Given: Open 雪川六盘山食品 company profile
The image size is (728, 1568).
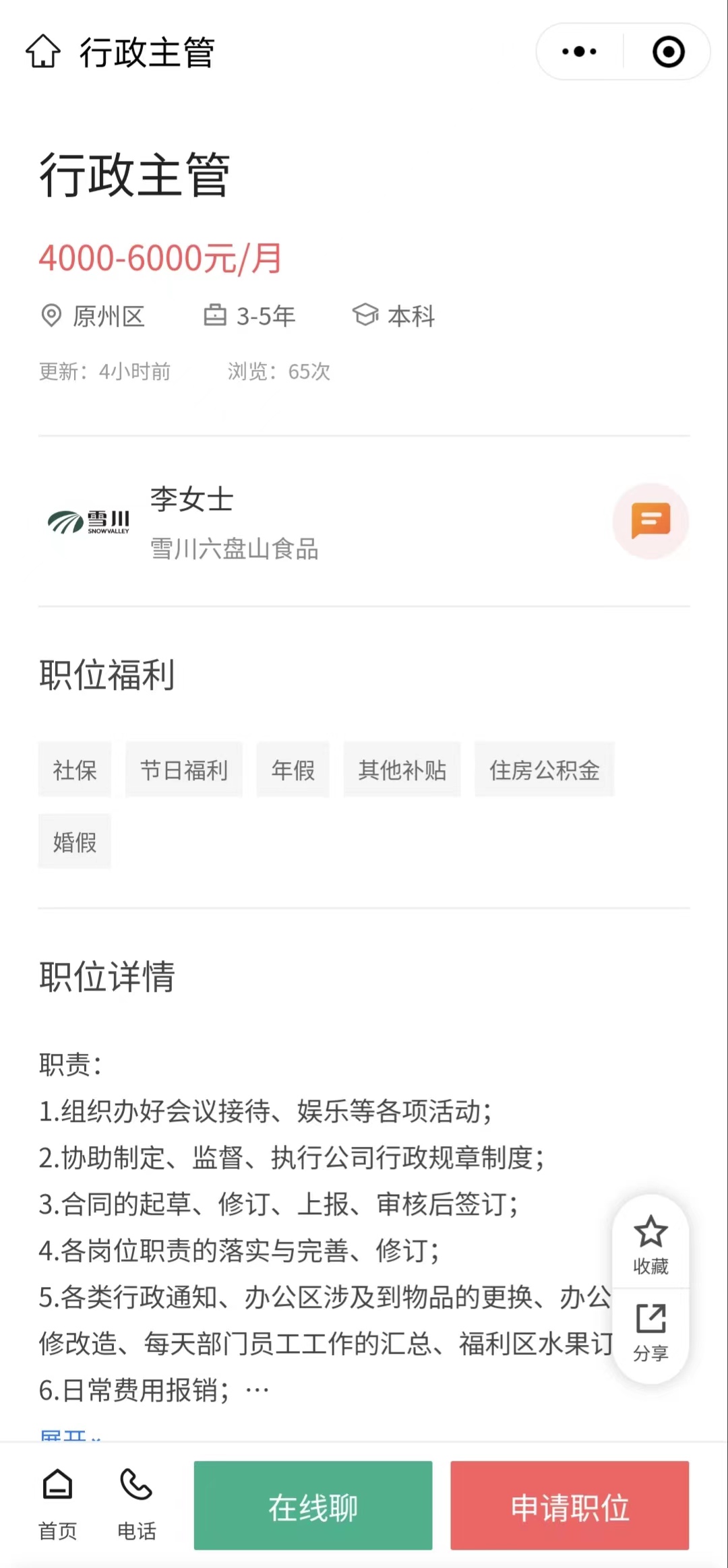Looking at the screenshot, I should [234, 549].
